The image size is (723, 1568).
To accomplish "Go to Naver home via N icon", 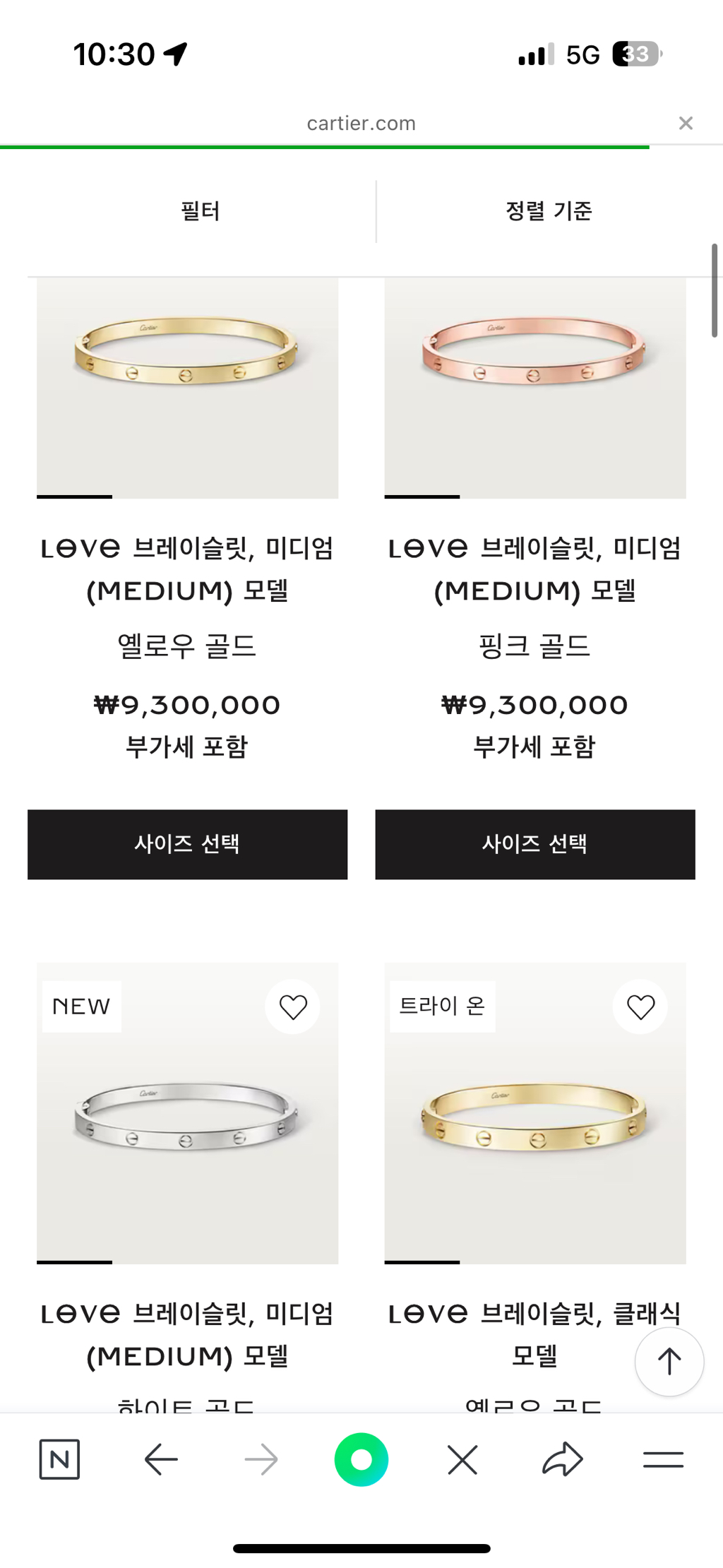I will click(59, 1459).
